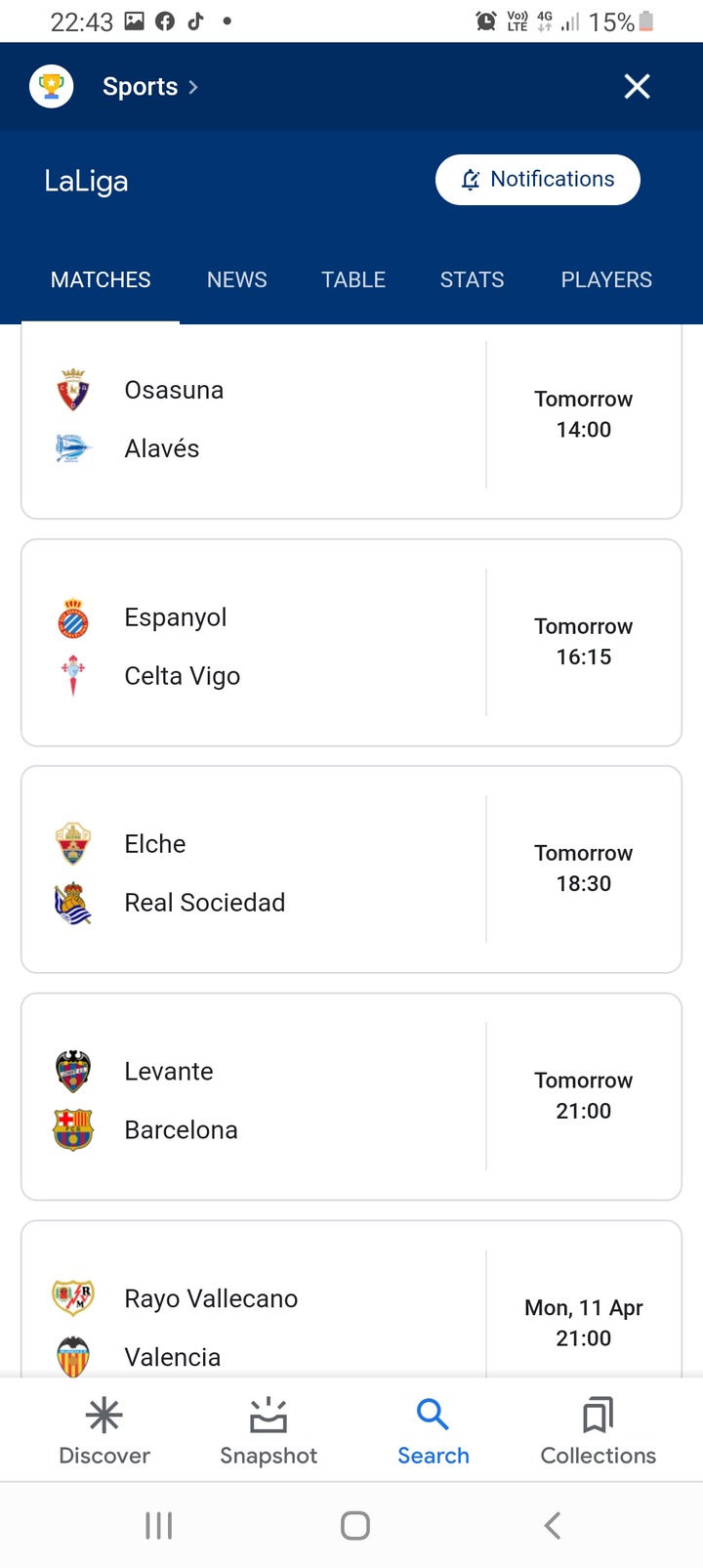Tap the system back button
703x1568 pixels.
point(553,1525)
